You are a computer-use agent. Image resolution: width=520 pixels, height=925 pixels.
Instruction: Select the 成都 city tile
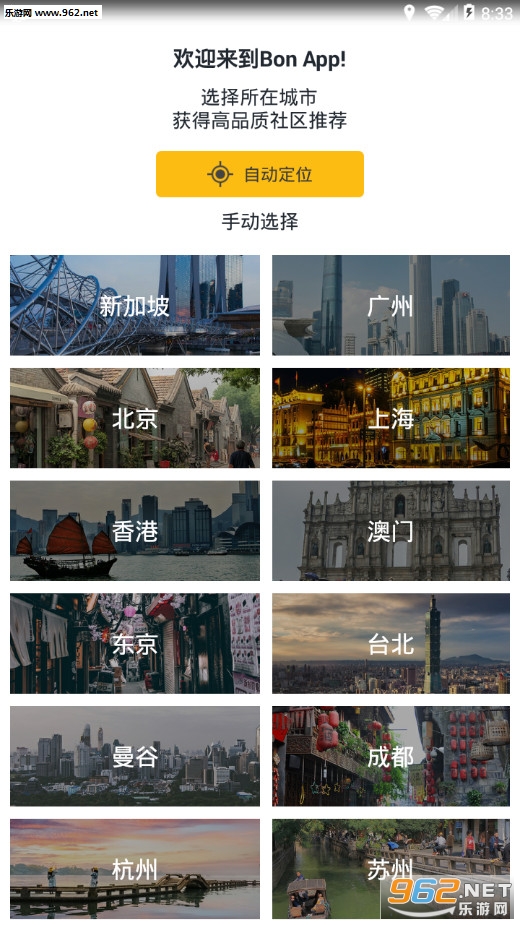[391, 756]
